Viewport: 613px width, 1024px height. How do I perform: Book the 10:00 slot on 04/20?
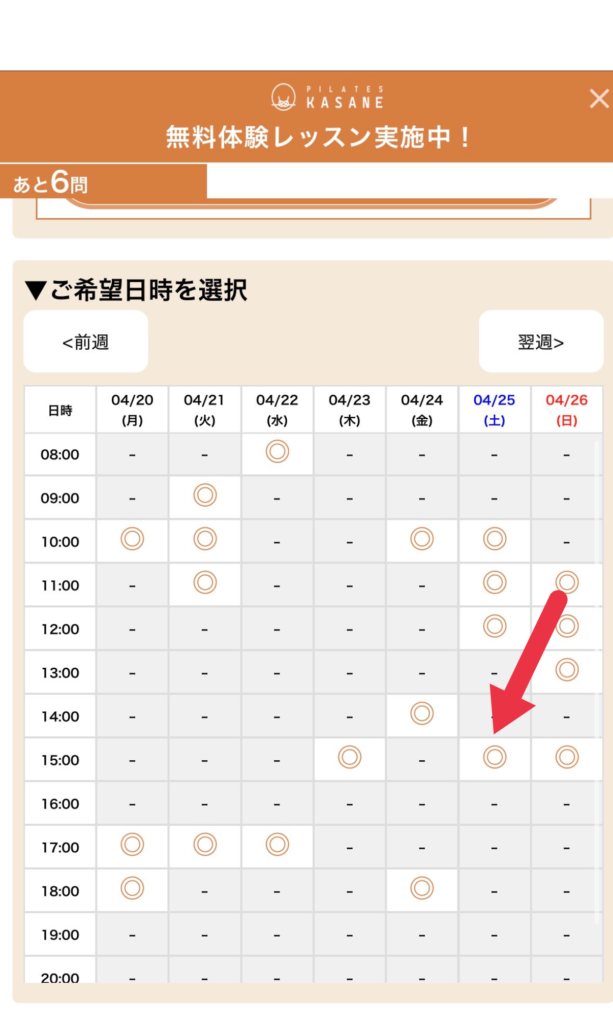coord(132,539)
